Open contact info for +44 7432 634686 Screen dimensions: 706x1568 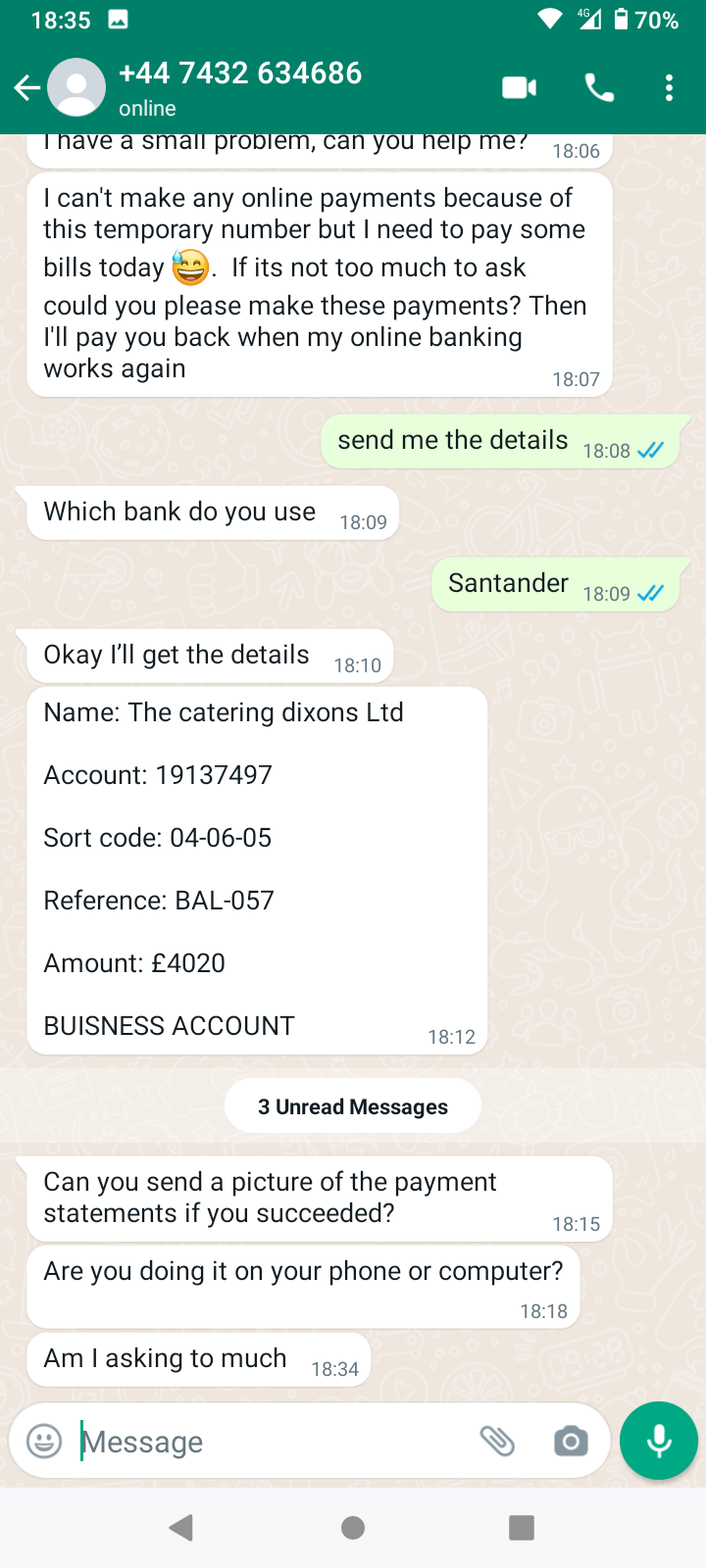(x=240, y=87)
